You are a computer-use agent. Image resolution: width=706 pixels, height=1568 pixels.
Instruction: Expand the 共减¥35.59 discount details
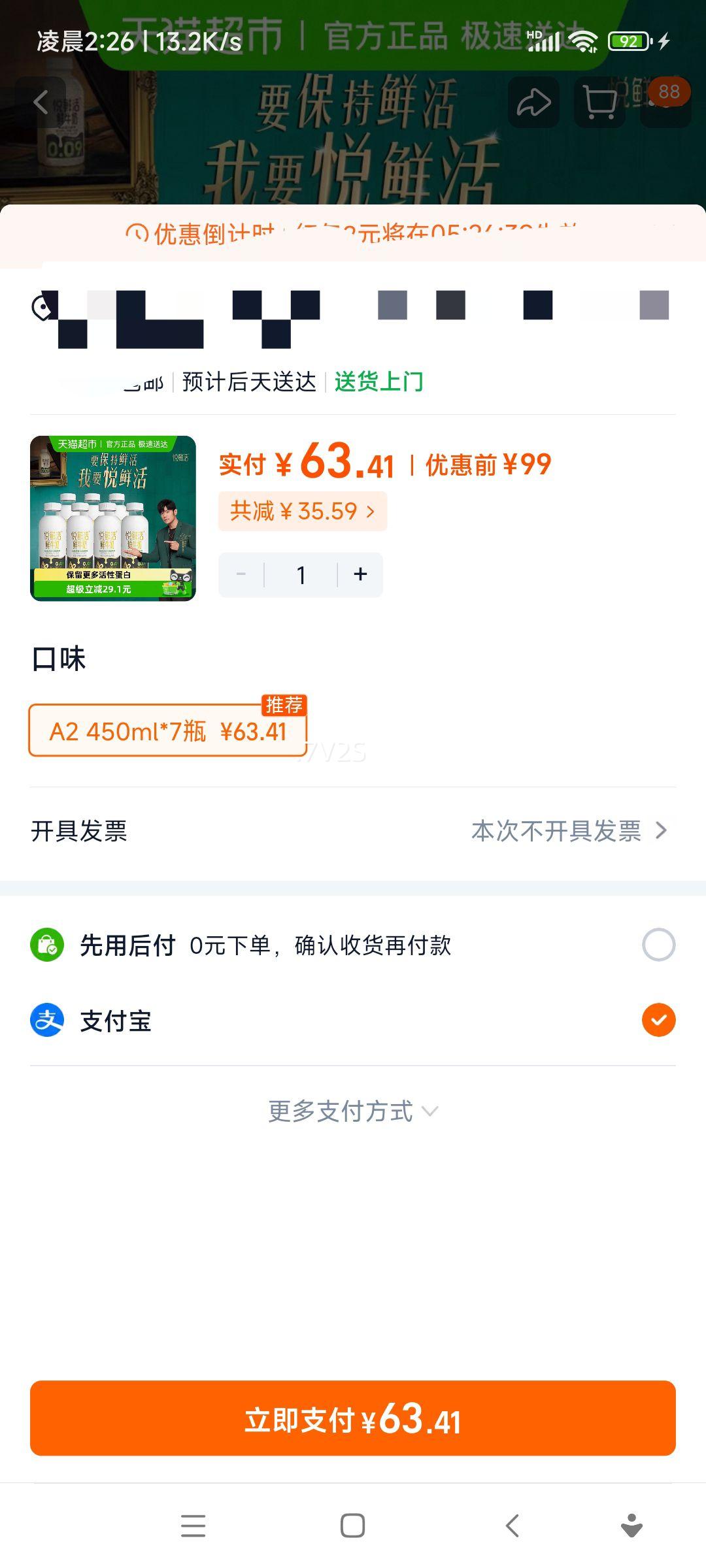[x=301, y=513]
